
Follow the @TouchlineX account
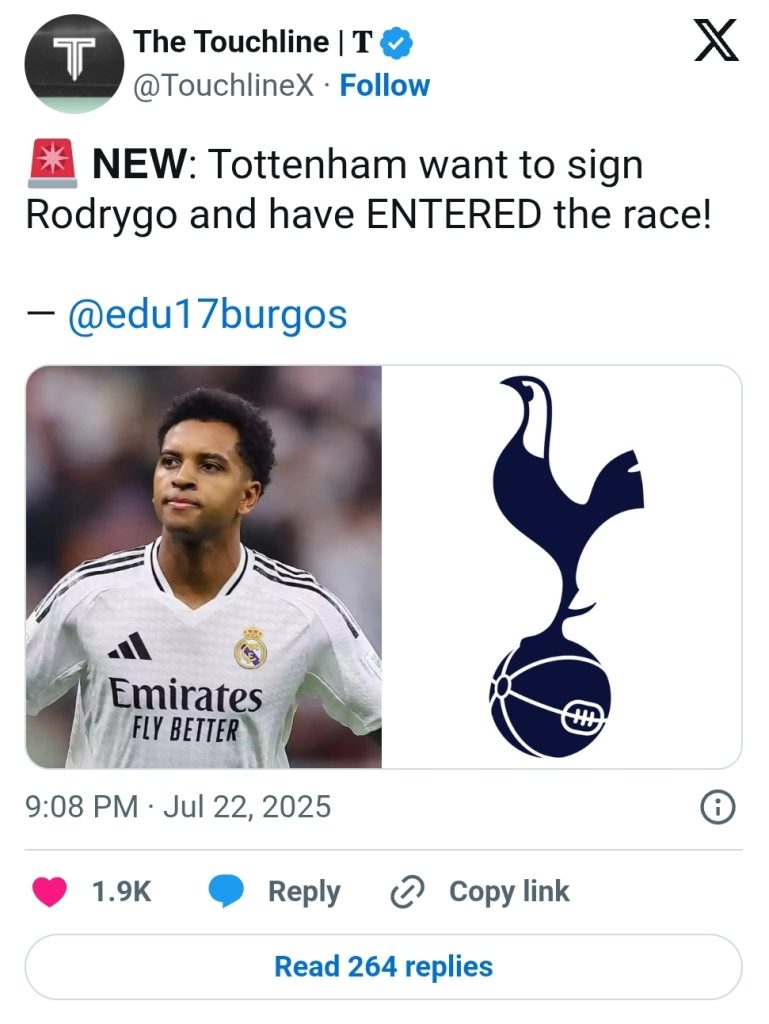384,86
